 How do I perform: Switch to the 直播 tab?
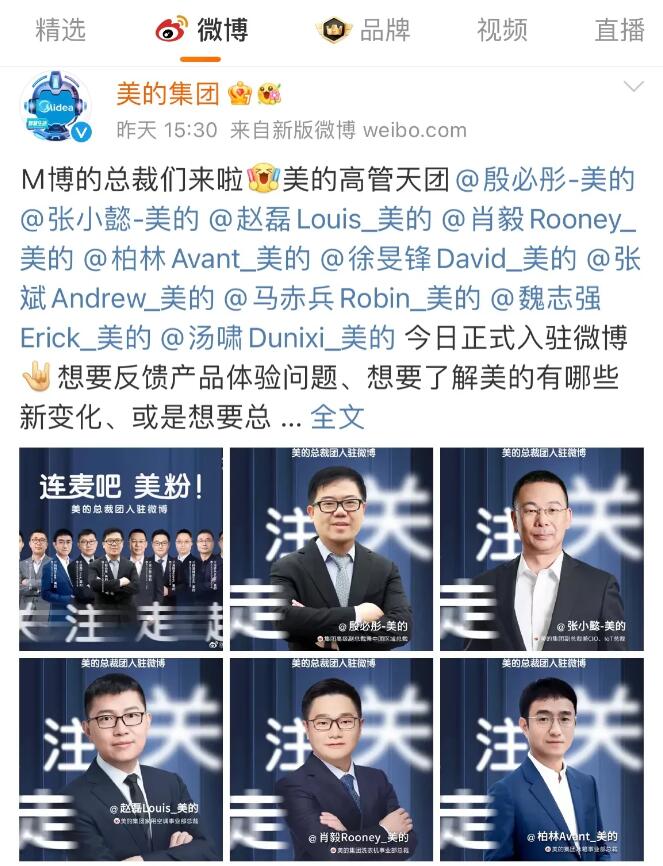coord(620,30)
